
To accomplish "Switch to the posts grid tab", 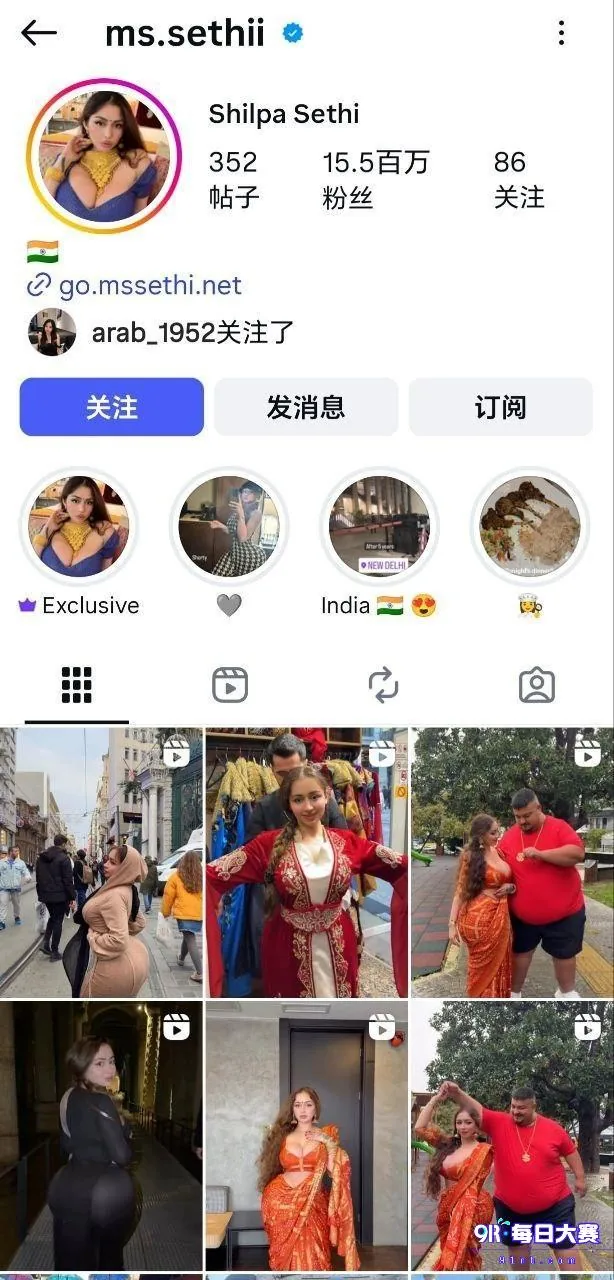I will click(77, 686).
